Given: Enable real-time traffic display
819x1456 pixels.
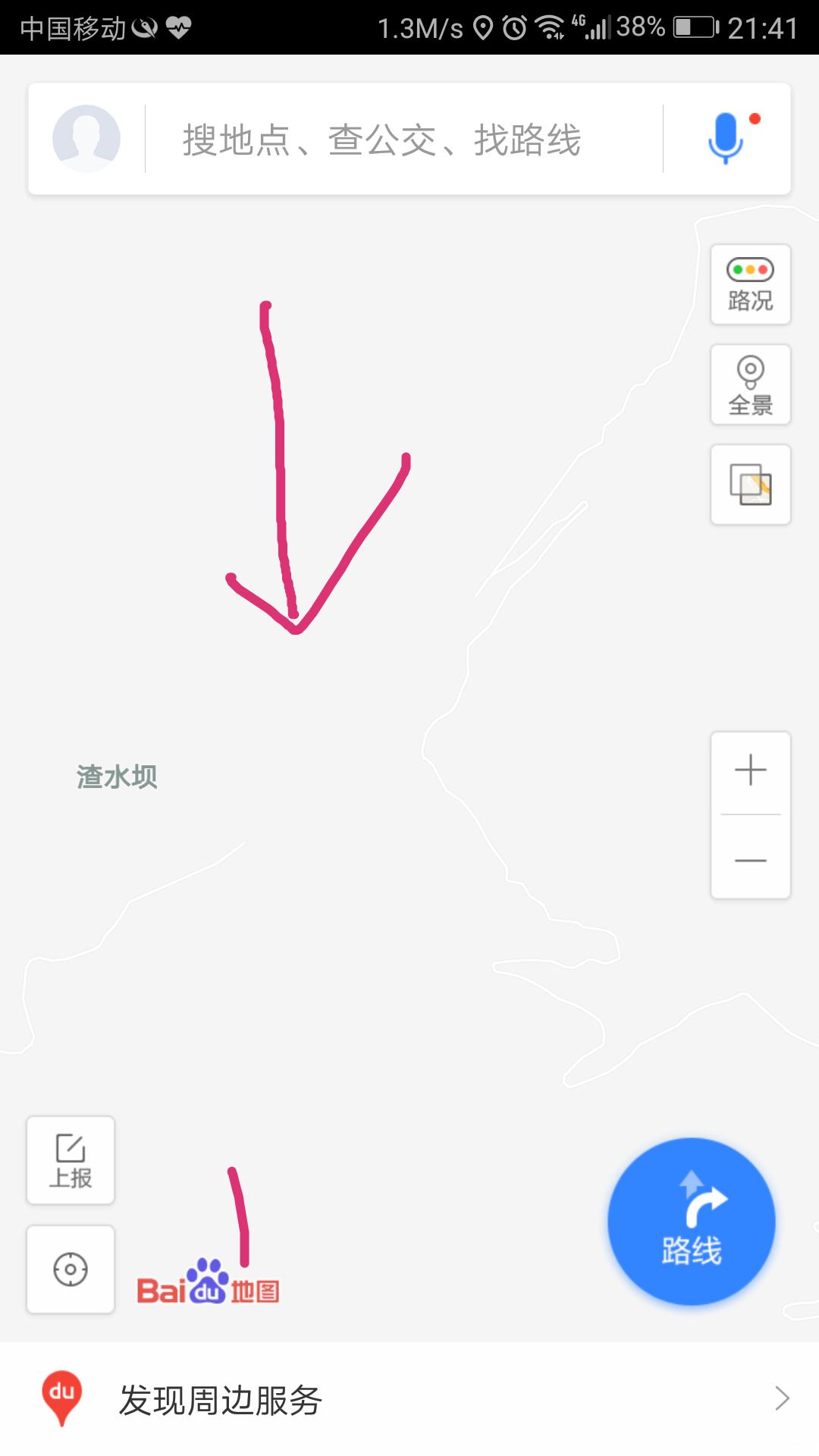Looking at the screenshot, I should pyautogui.click(x=749, y=284).
